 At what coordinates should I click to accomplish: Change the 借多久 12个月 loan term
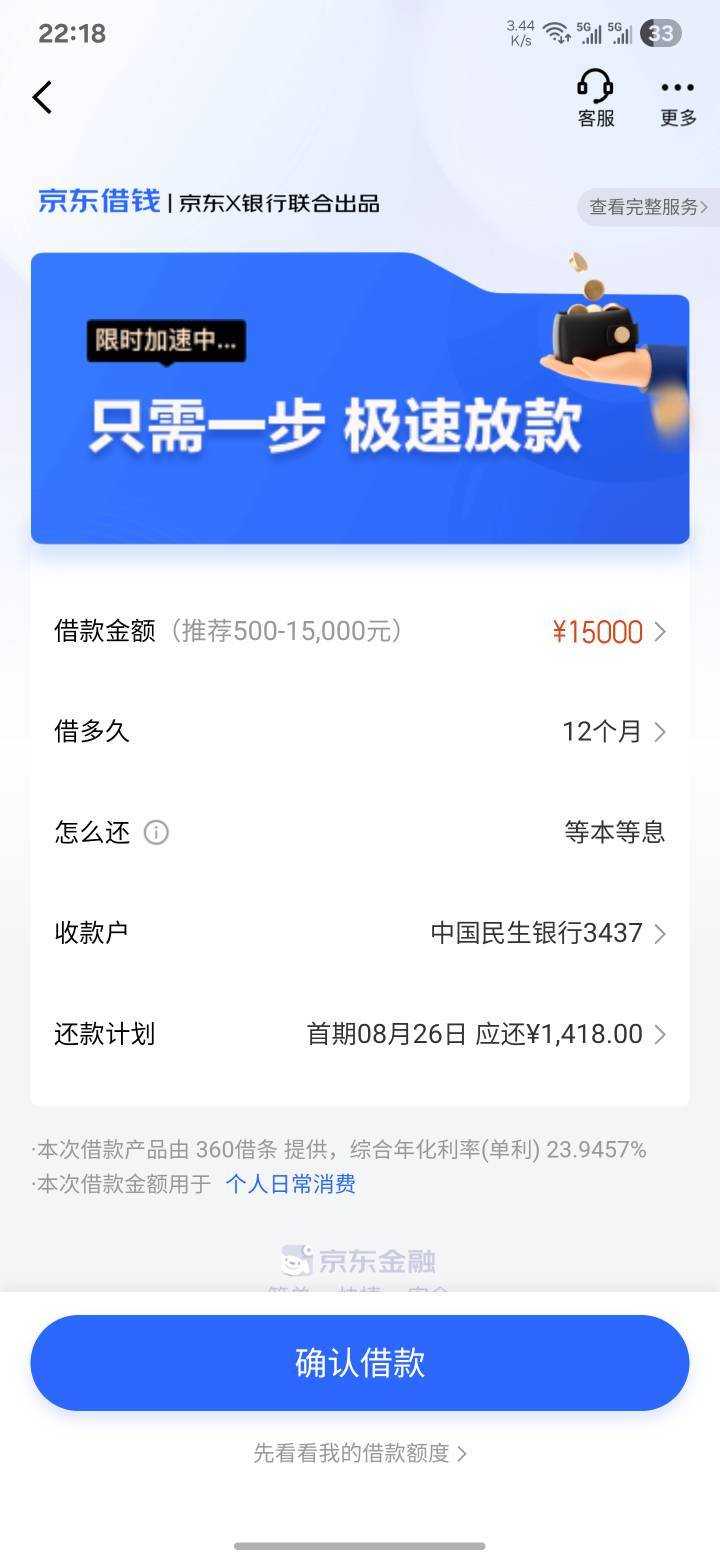(360, 732)
